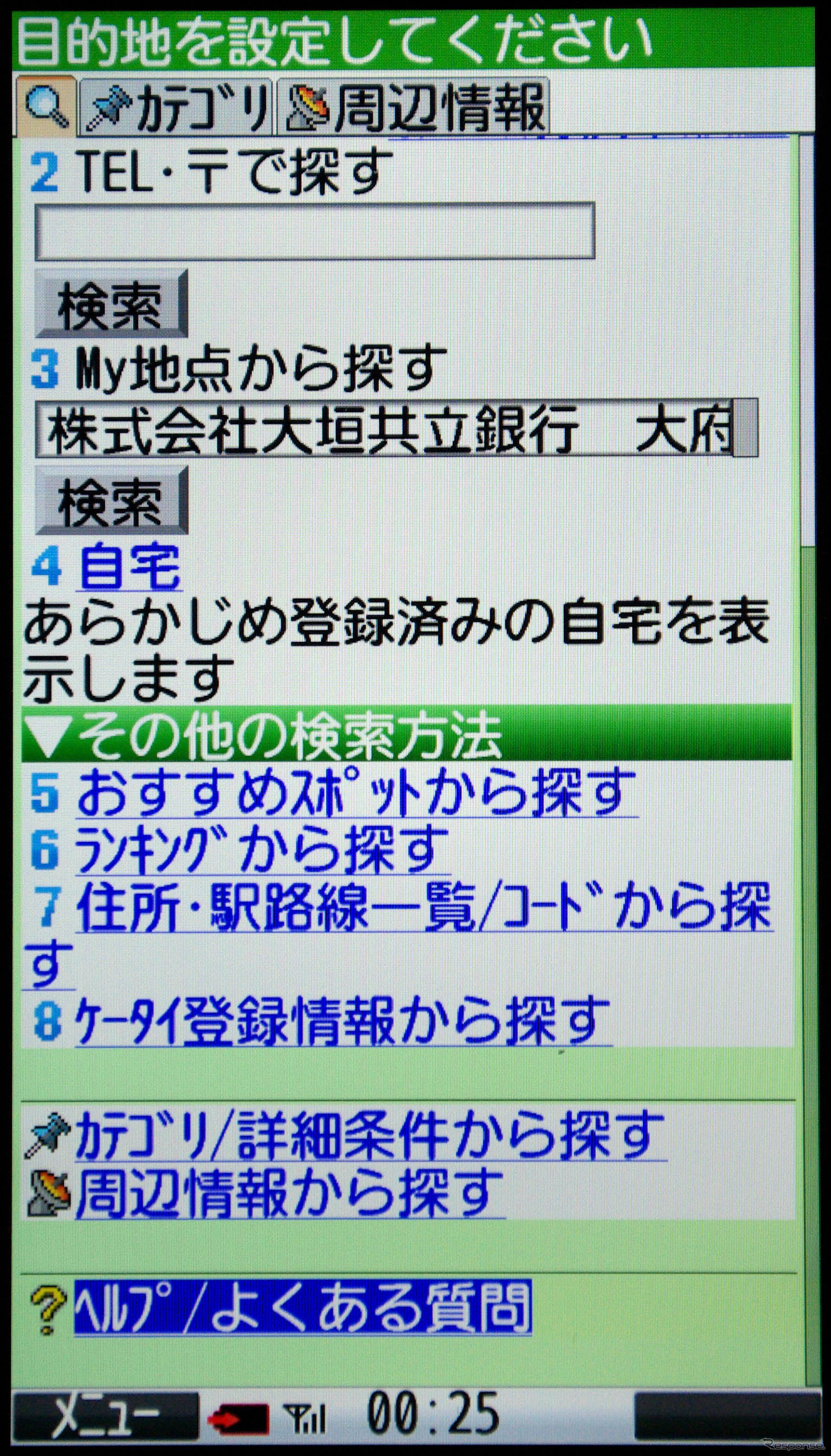Tap 検索 button under My地点から探す
This screenshot has height=1456, width=831.
[x=111, y=500]
